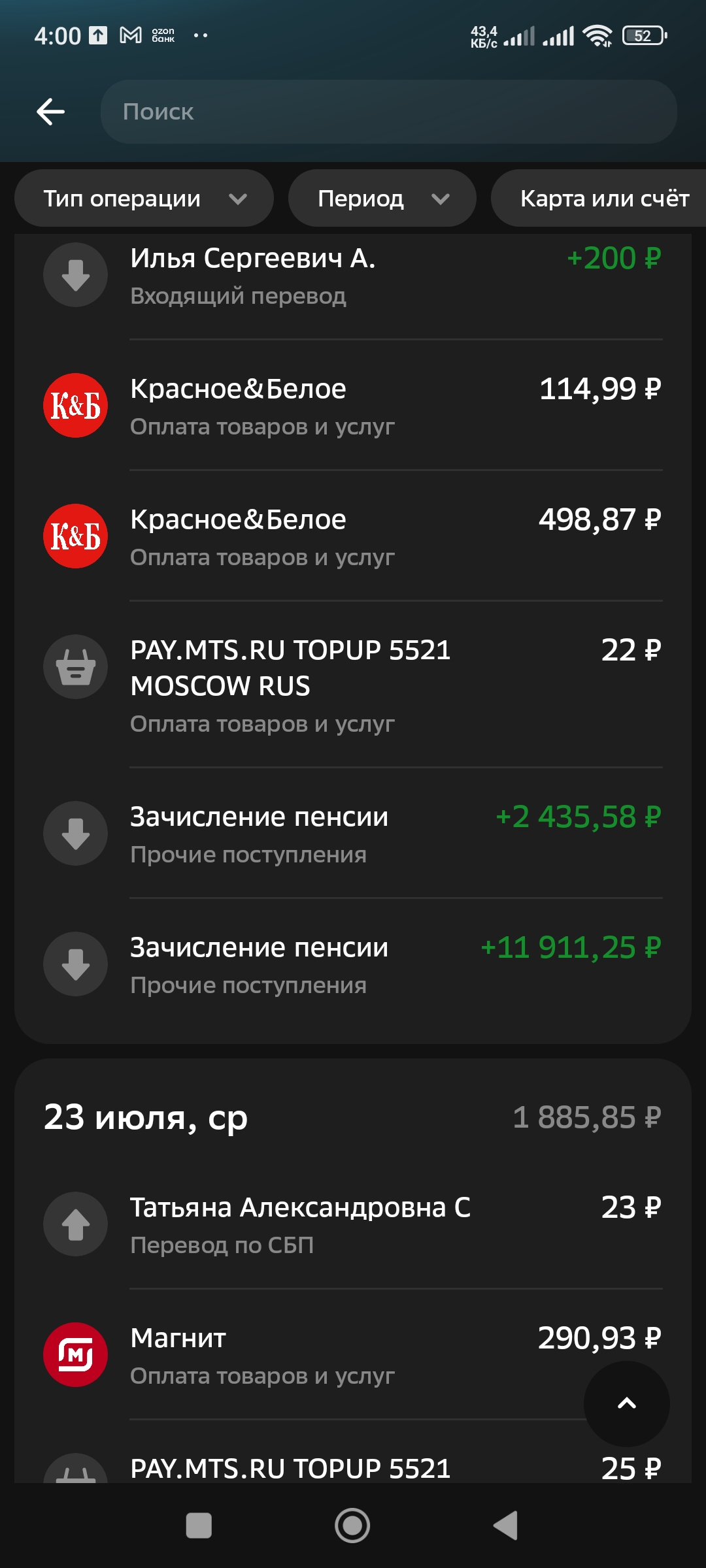
Task: Open recent apps via the square button
Action: (x=199, y=1526)
